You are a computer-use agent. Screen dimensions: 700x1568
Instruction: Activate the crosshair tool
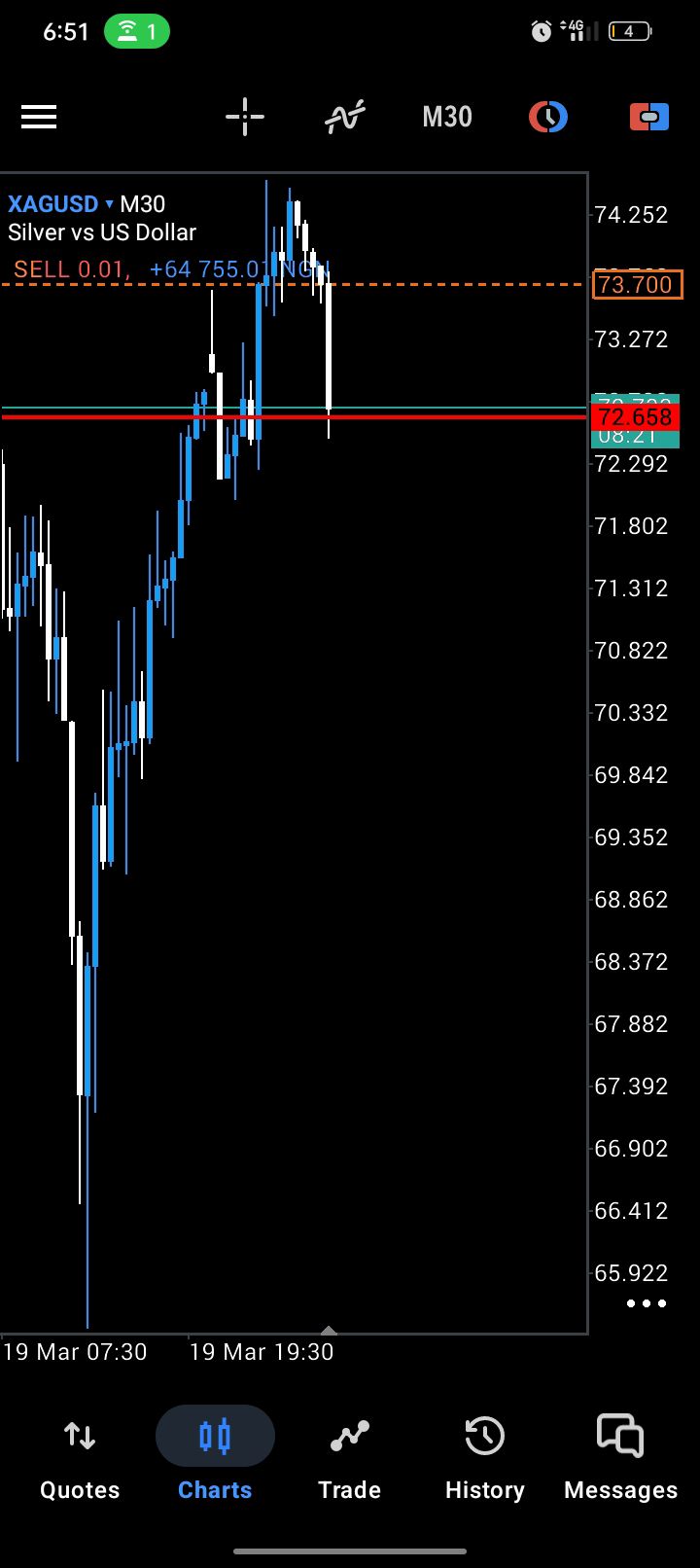(x=245, y=118)
